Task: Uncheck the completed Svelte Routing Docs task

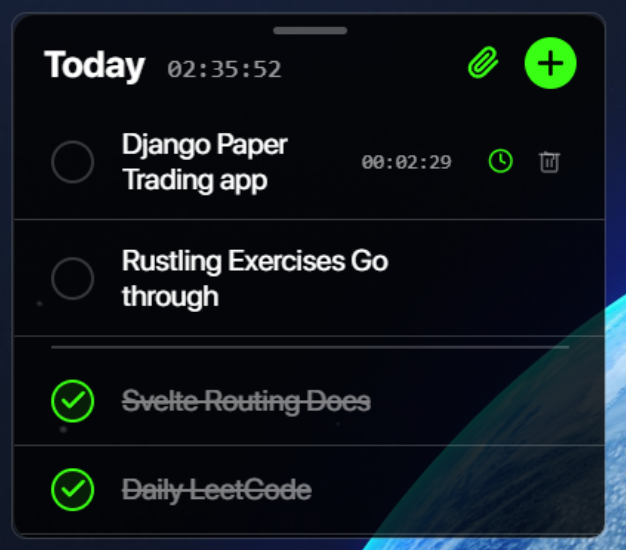Action: click(x=72, y=401)
